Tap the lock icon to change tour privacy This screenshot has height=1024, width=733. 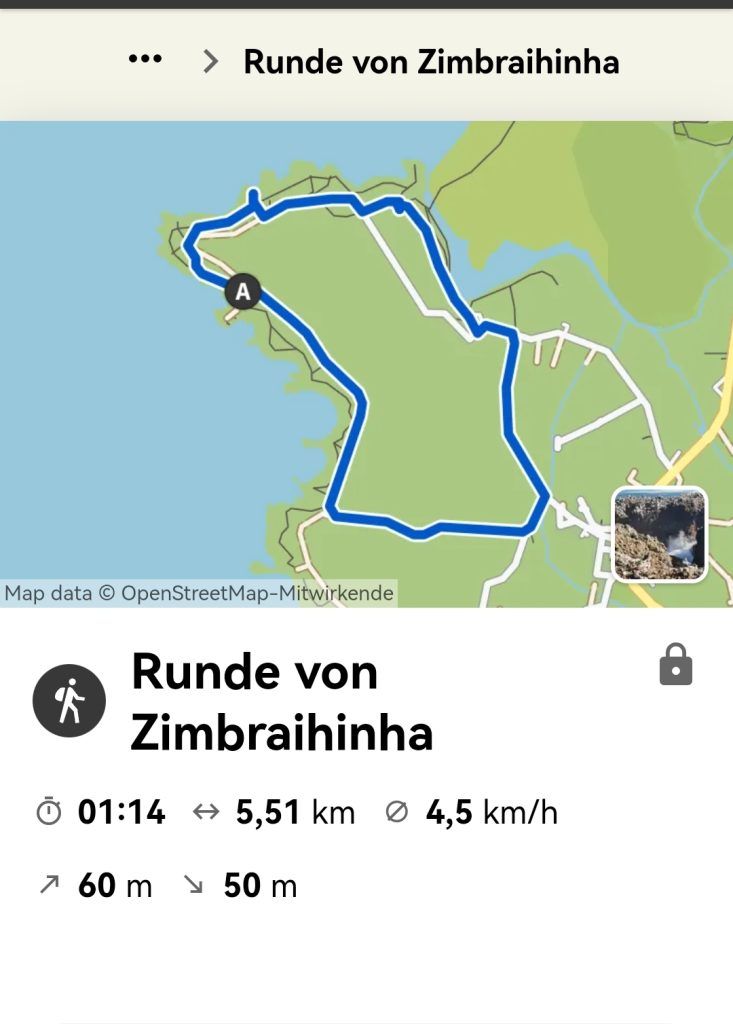pyautogui.click(x=676, y=665)
